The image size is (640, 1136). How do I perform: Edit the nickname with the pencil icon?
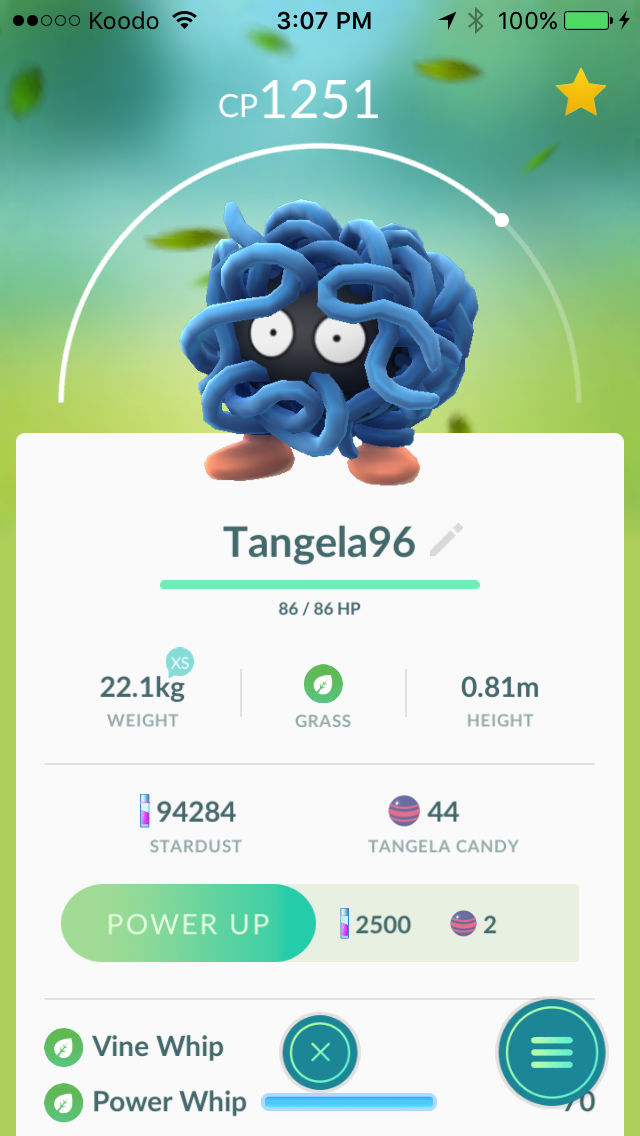coord(446,540)
